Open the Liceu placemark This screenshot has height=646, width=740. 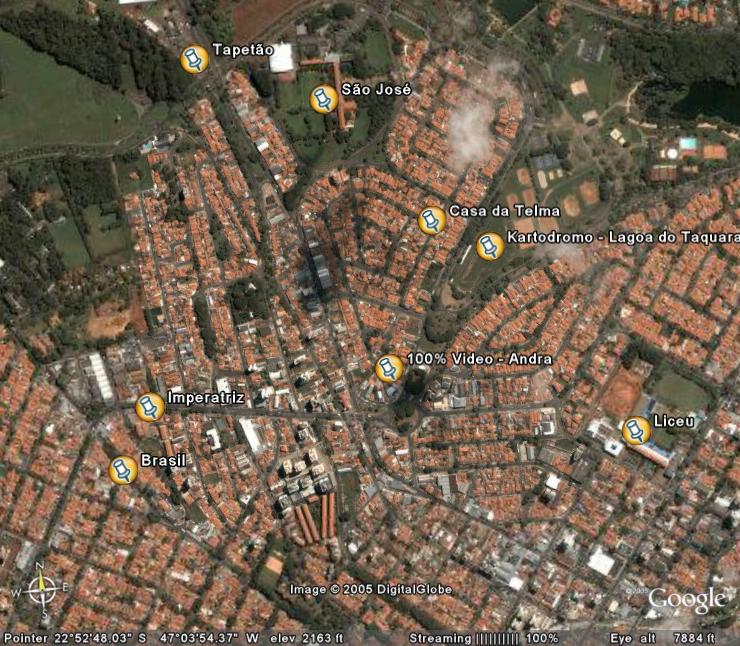pos(636,431)
